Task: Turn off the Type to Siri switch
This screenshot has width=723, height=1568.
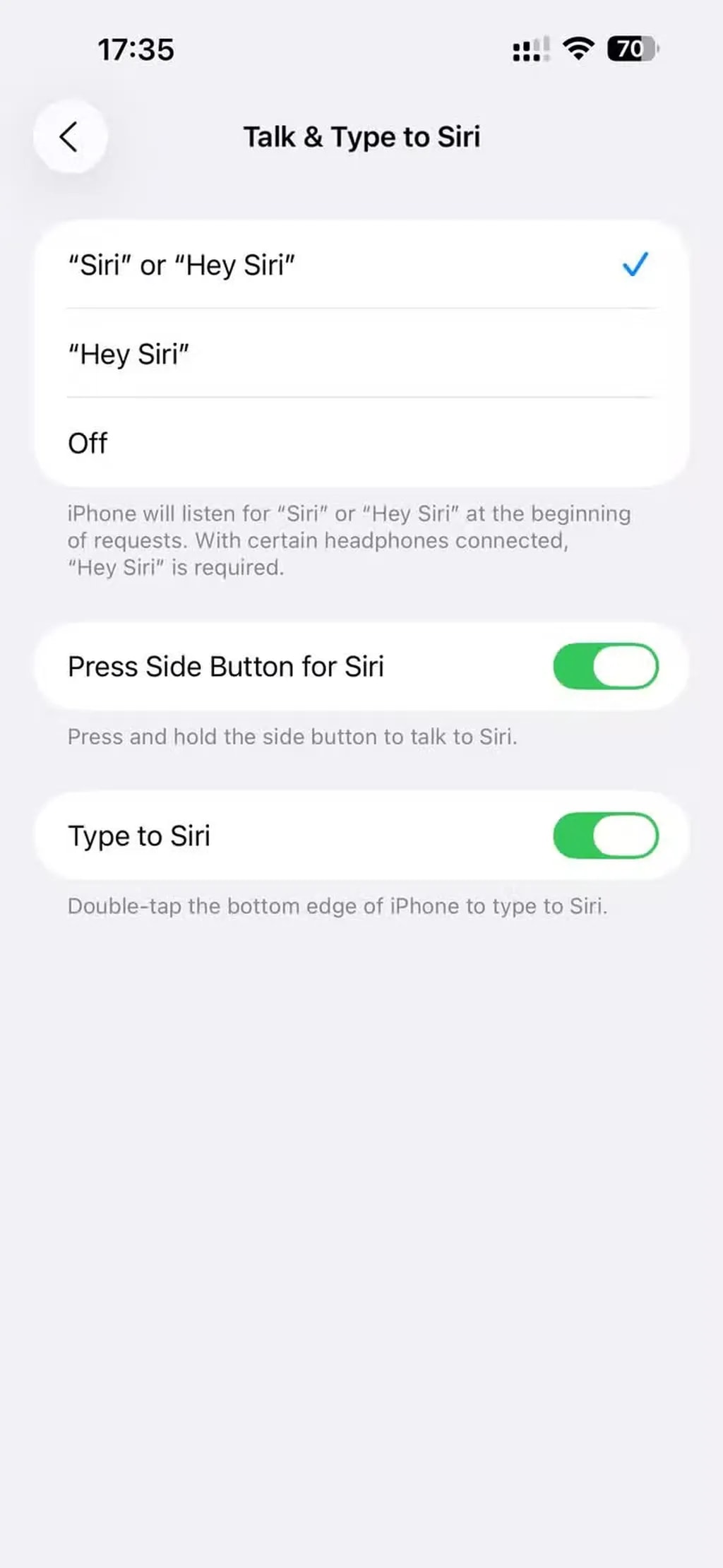Action: (605, 836)
